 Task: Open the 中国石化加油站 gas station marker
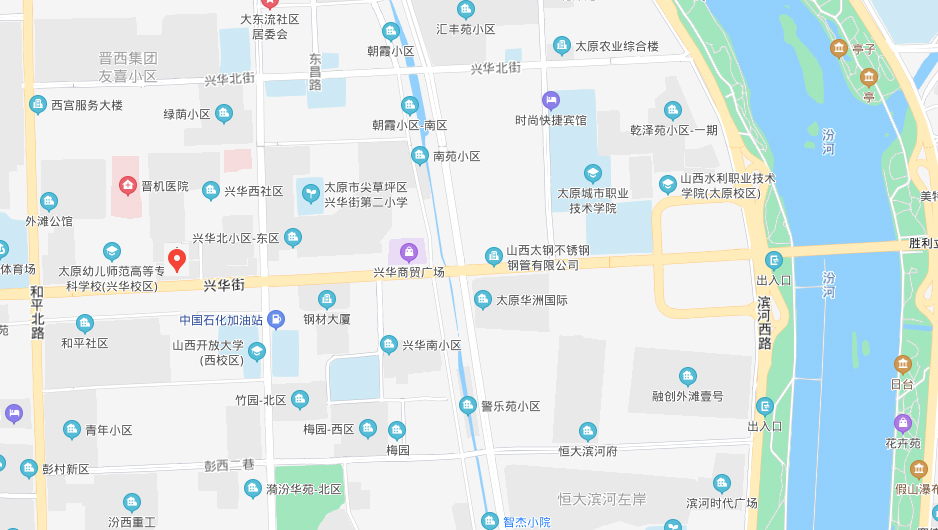(x=276, y=320)
